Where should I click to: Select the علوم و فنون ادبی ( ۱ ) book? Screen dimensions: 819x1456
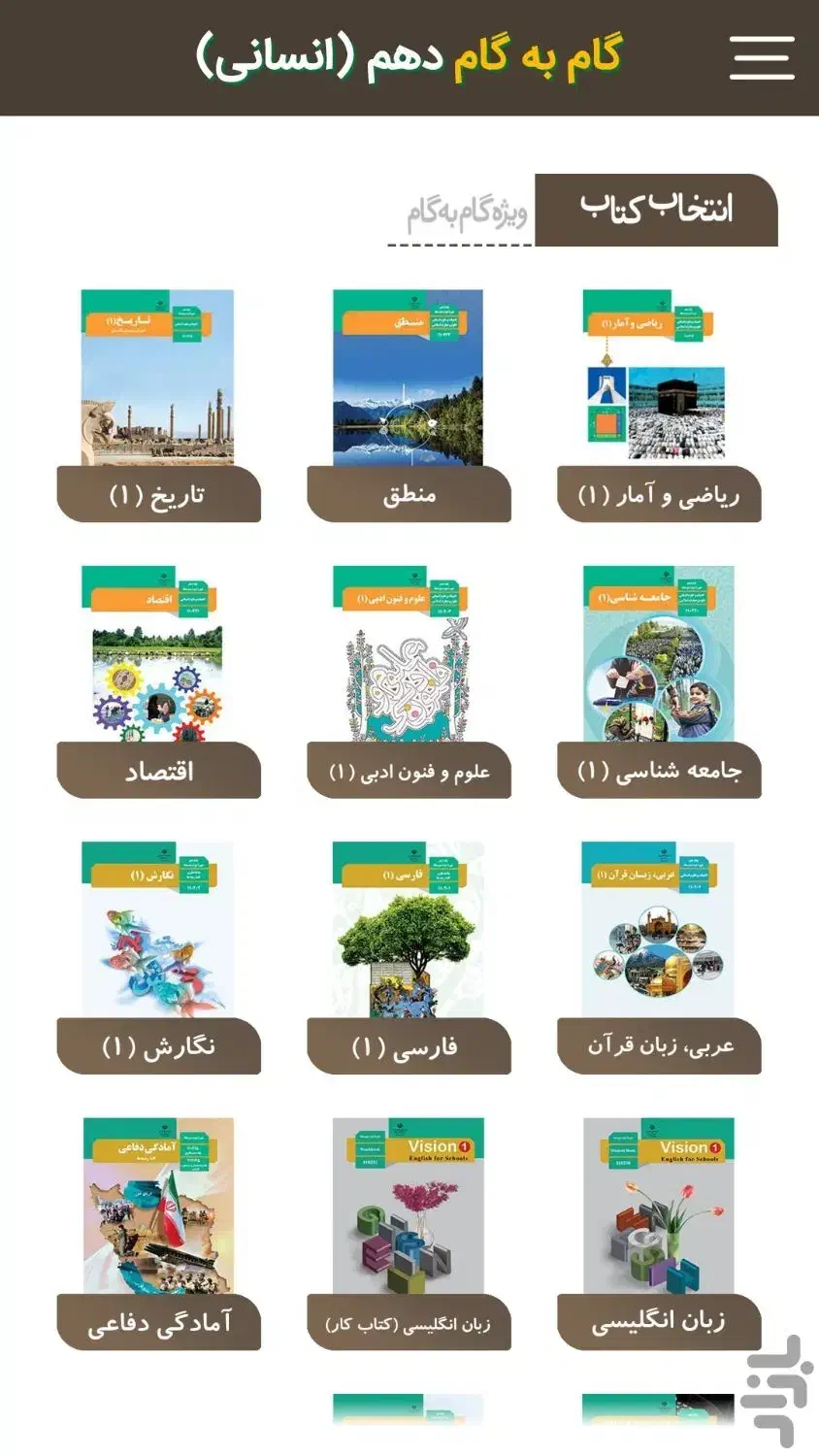pyautogui.click(x=409, y=772)
